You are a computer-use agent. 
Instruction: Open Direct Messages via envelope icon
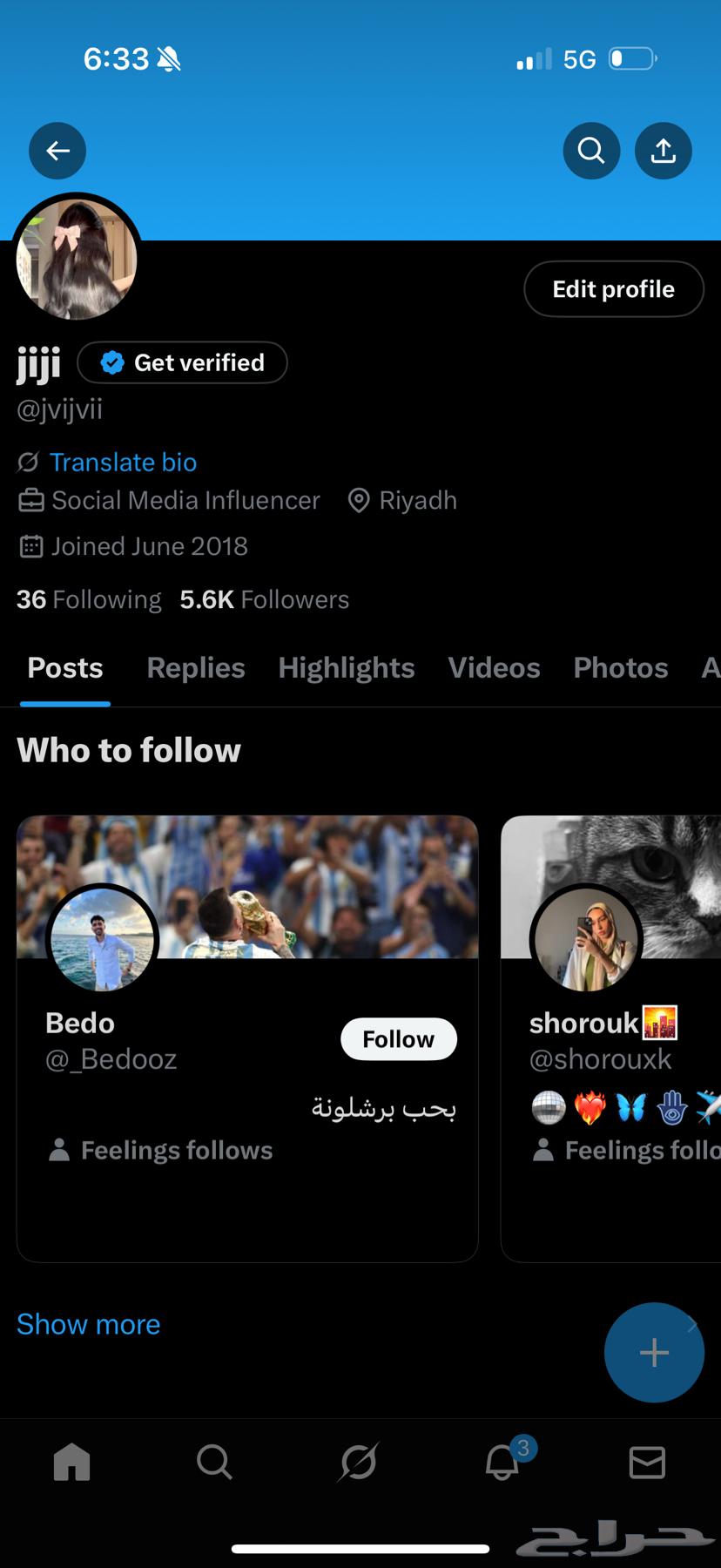pyautogui.click(x=647, y=1463)
